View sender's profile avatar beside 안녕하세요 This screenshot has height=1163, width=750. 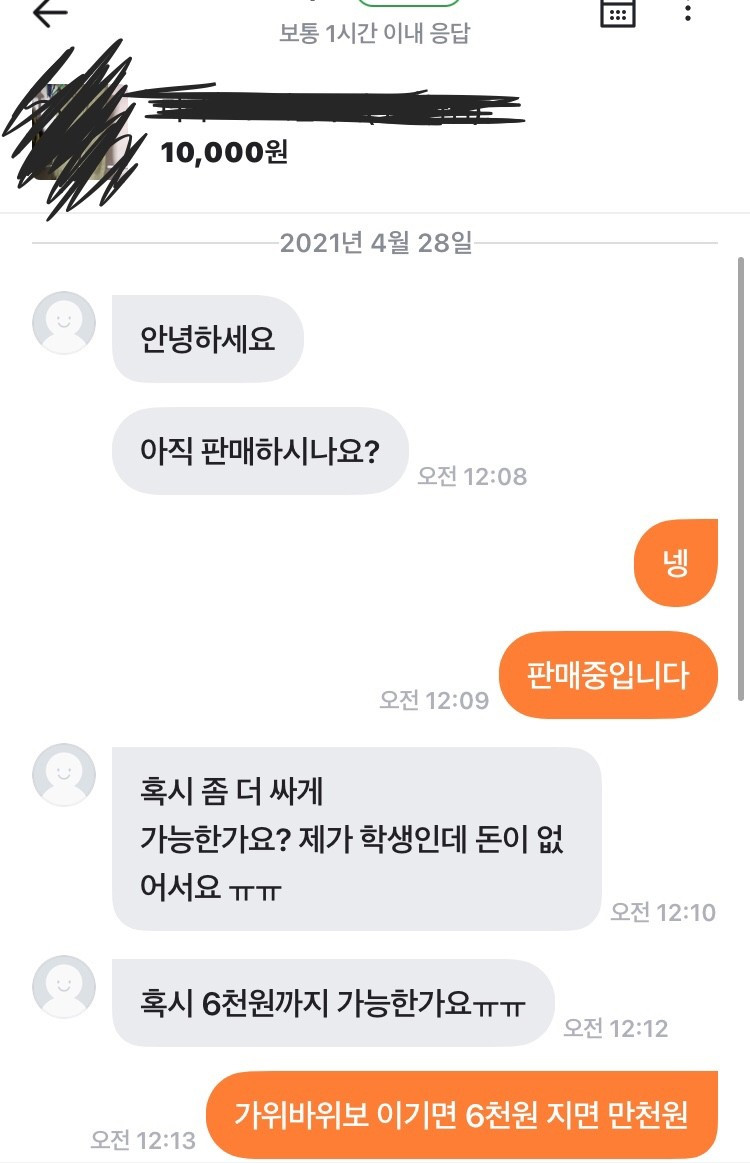coord(65,323)
